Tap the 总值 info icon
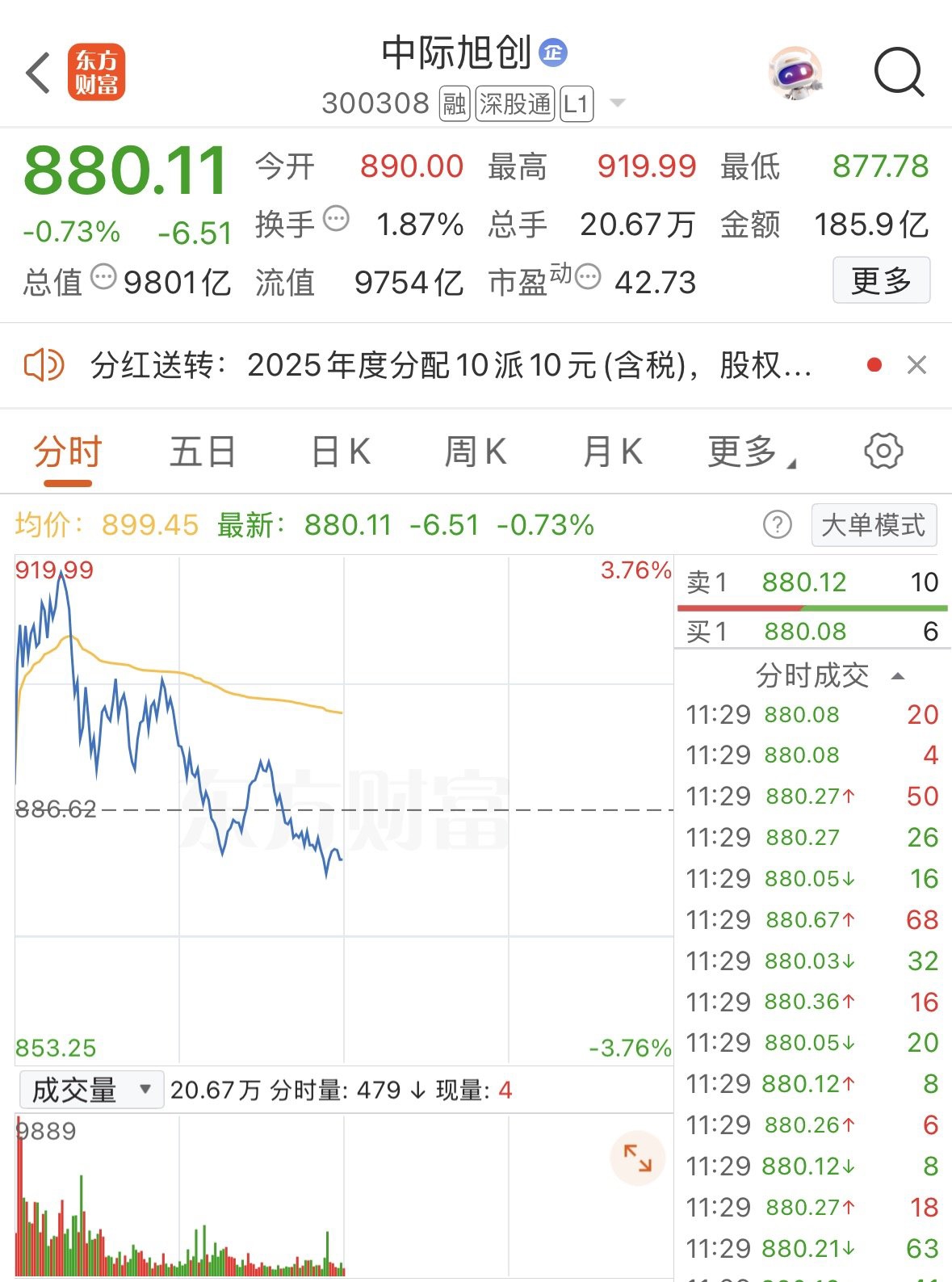This screenshot has height=1282, width=952. [103, 277]
